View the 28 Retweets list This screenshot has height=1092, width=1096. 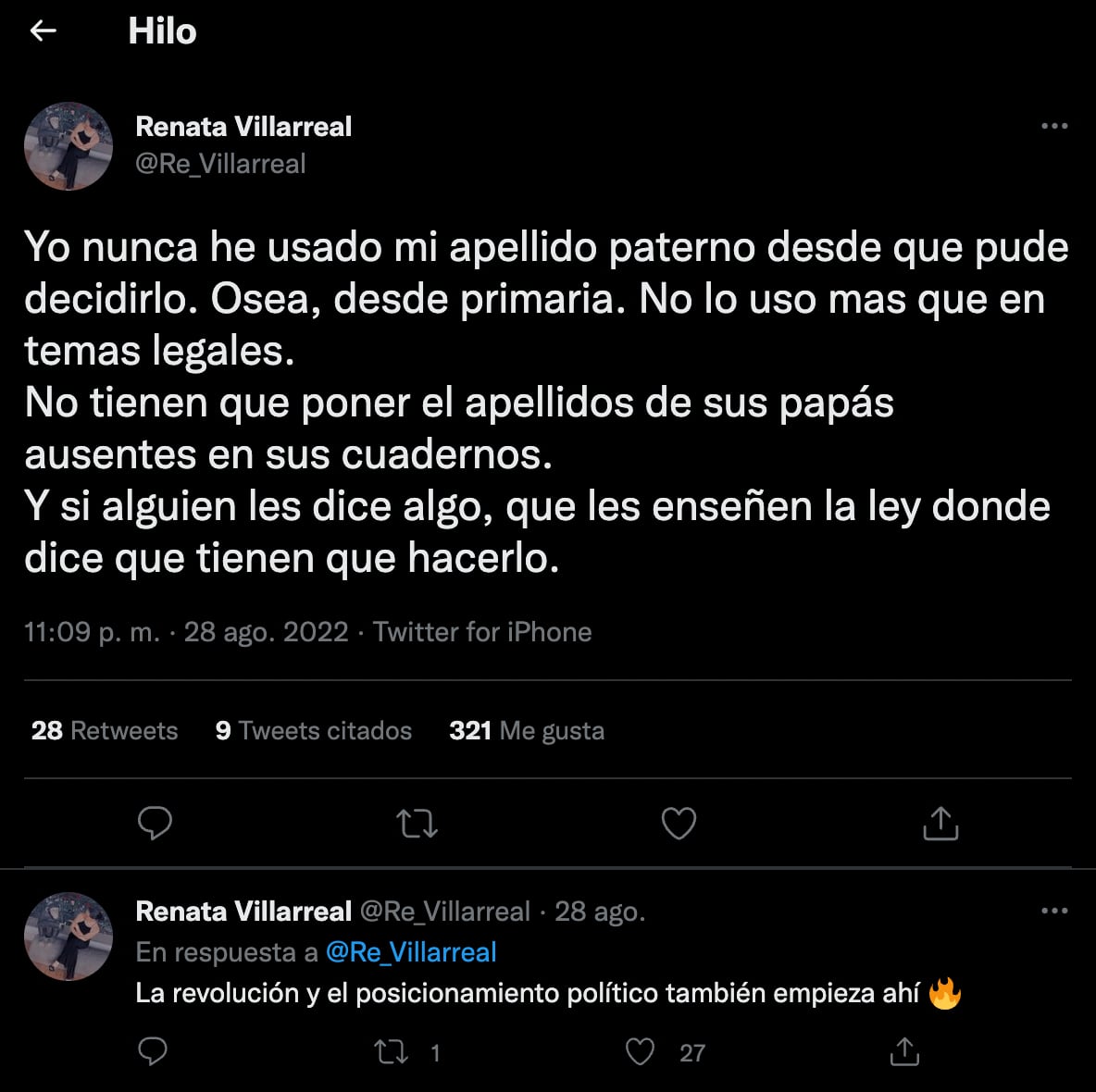[104, 731]
